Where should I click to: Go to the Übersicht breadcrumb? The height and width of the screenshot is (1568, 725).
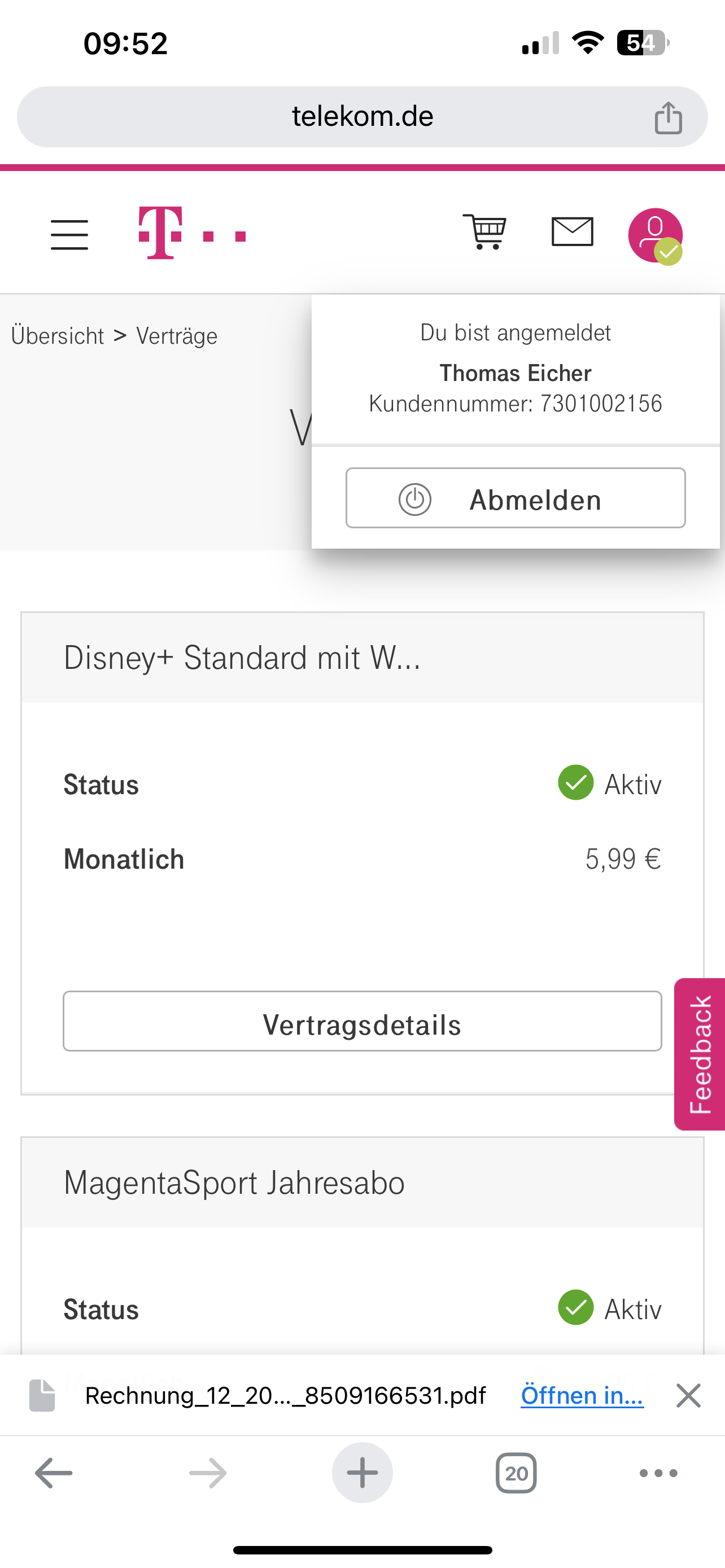tap(57, 336)
